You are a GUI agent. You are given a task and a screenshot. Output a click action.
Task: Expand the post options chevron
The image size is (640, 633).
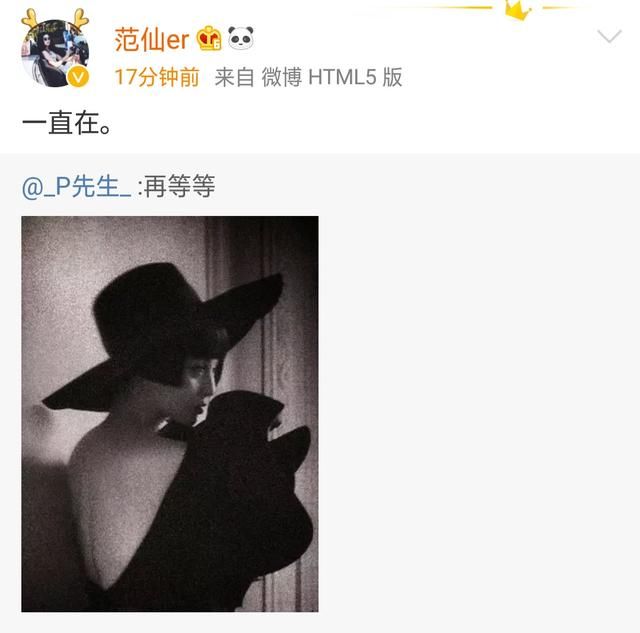point(609,37)
